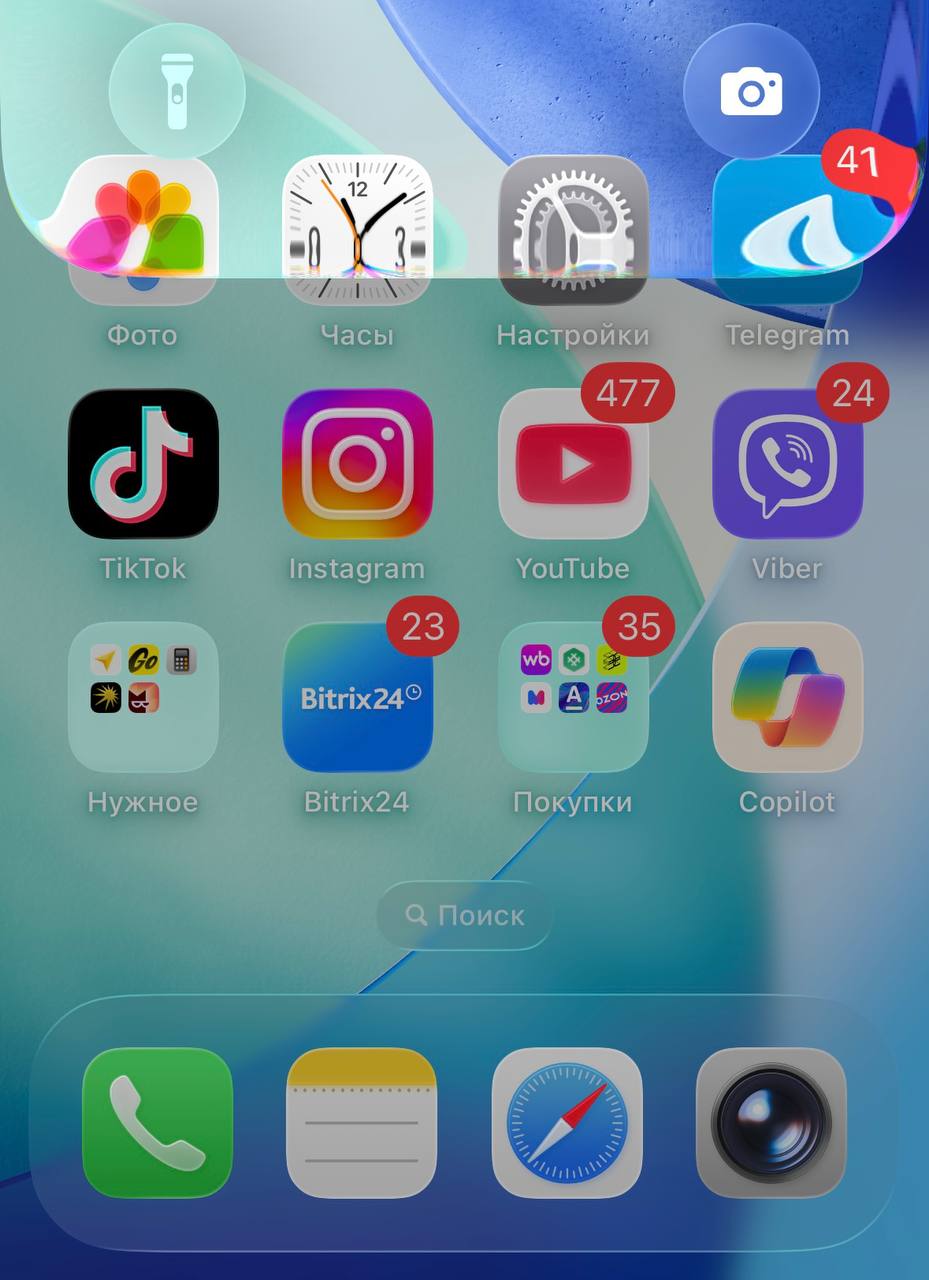Launch Safari browser
This screenshot has height=1280, width=929.
tap(567, 1122)
